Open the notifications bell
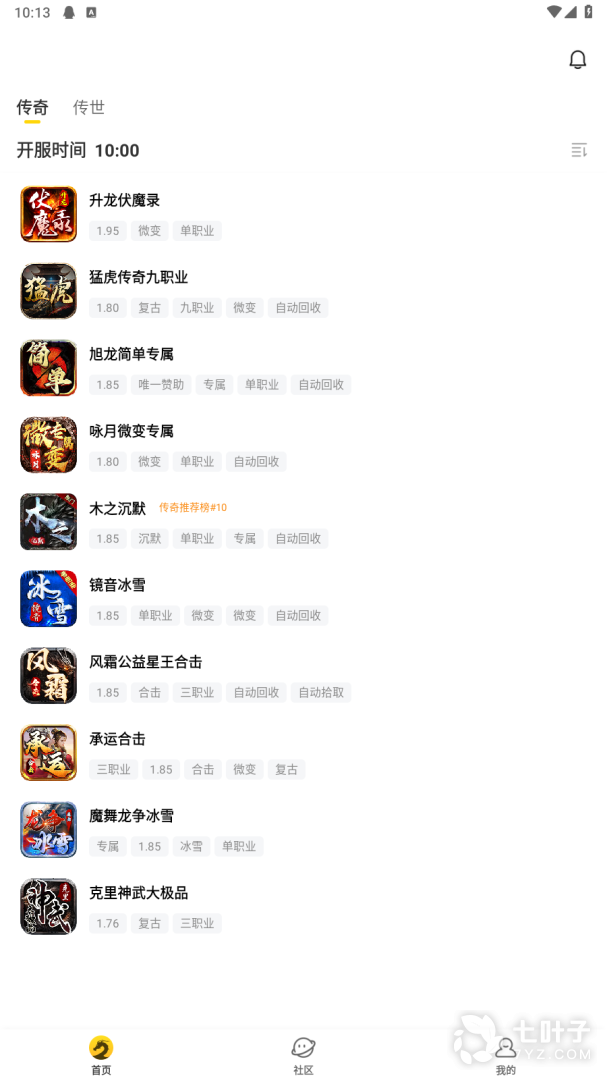Viewport: 607px width, 1080px height. click(577, 60)
